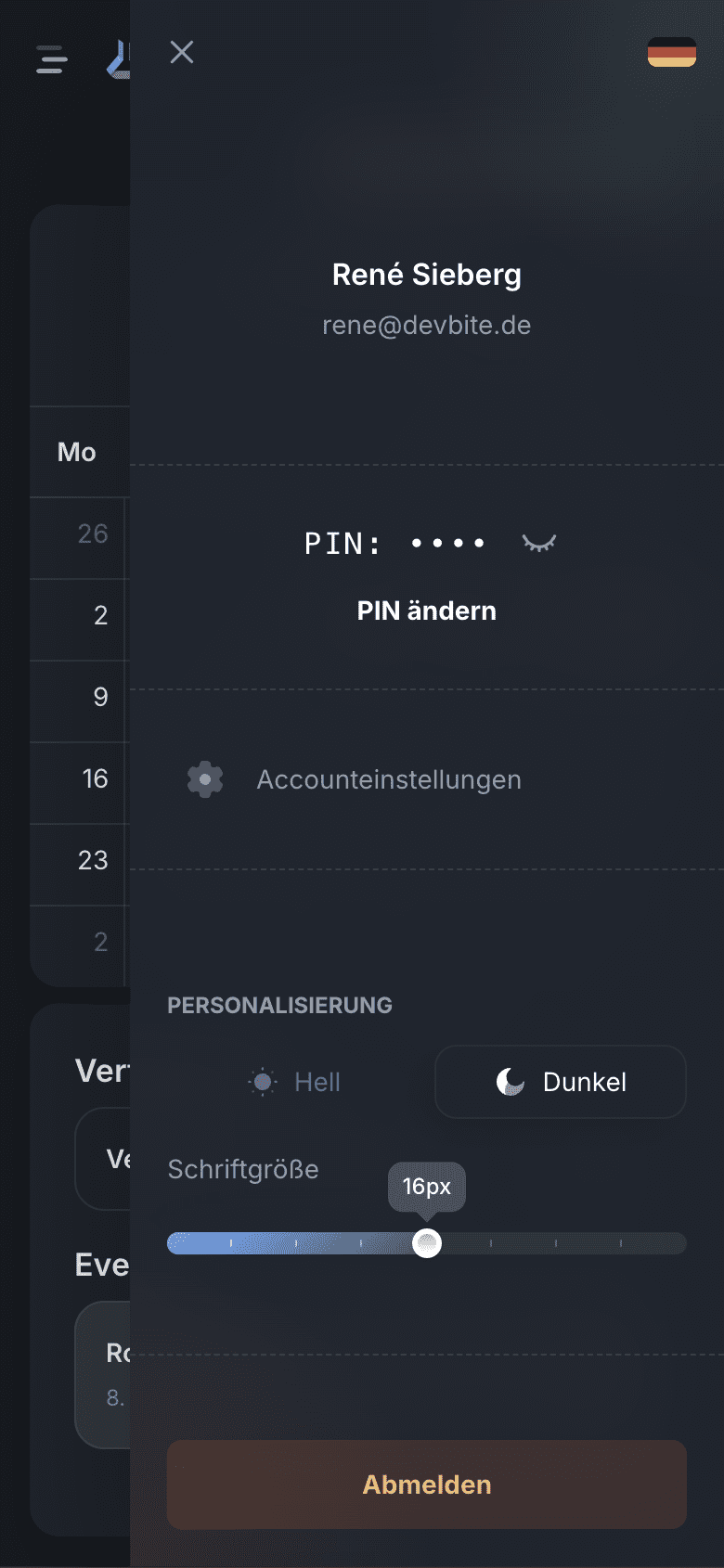Log out with the Abmelden button
The width and height of the screenshot is (724, 1568).
tap(426, 1484)
